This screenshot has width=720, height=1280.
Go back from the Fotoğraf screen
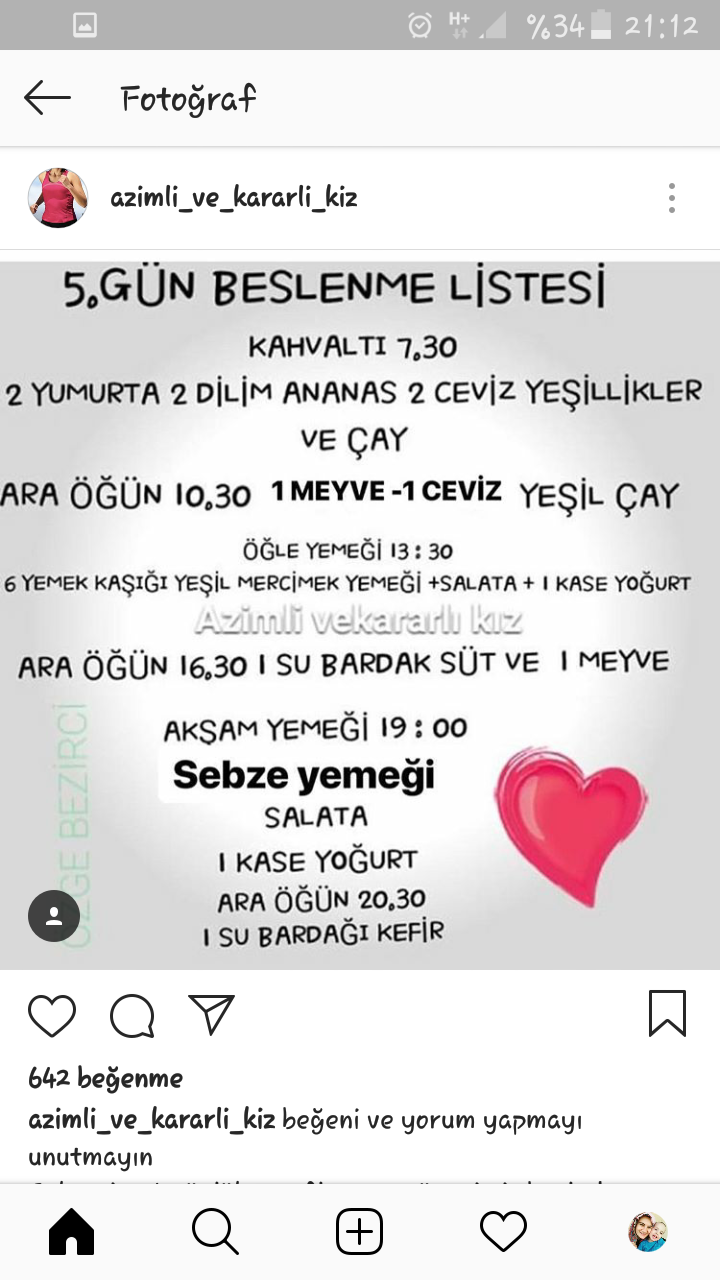coord(47,98)
